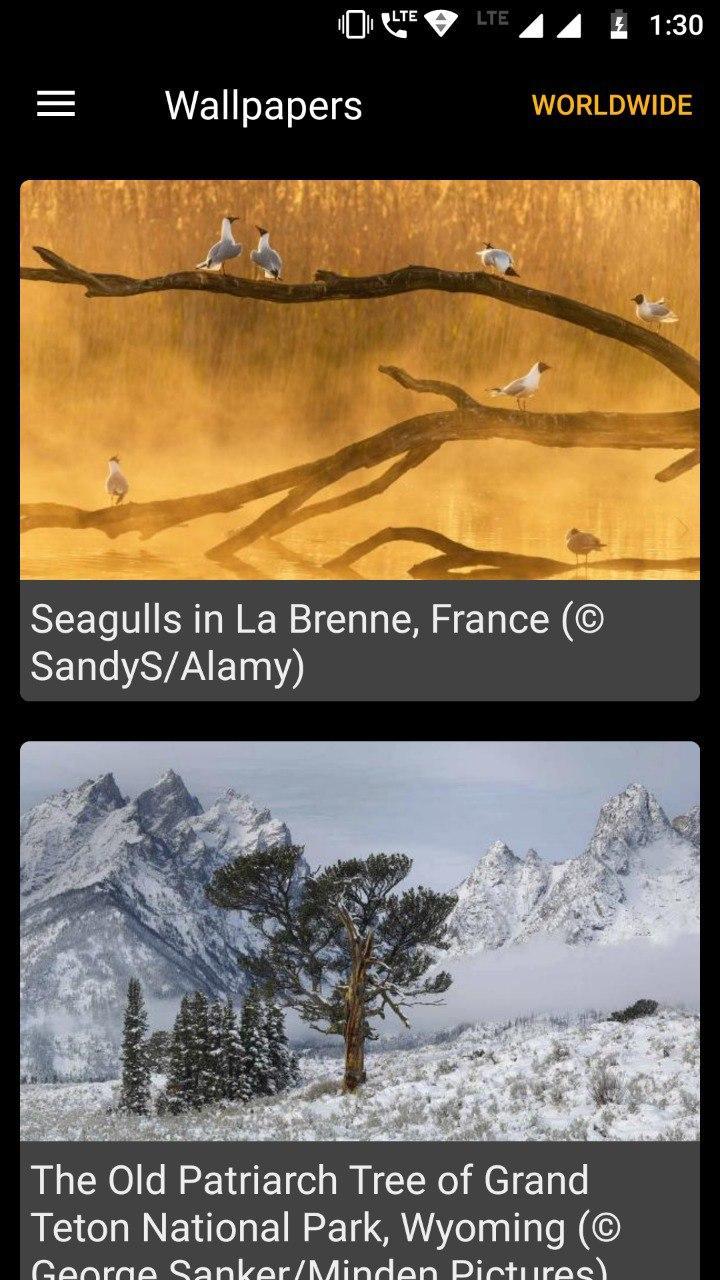
Task: Click the Grand Teton caption text
Action: 310,1180
